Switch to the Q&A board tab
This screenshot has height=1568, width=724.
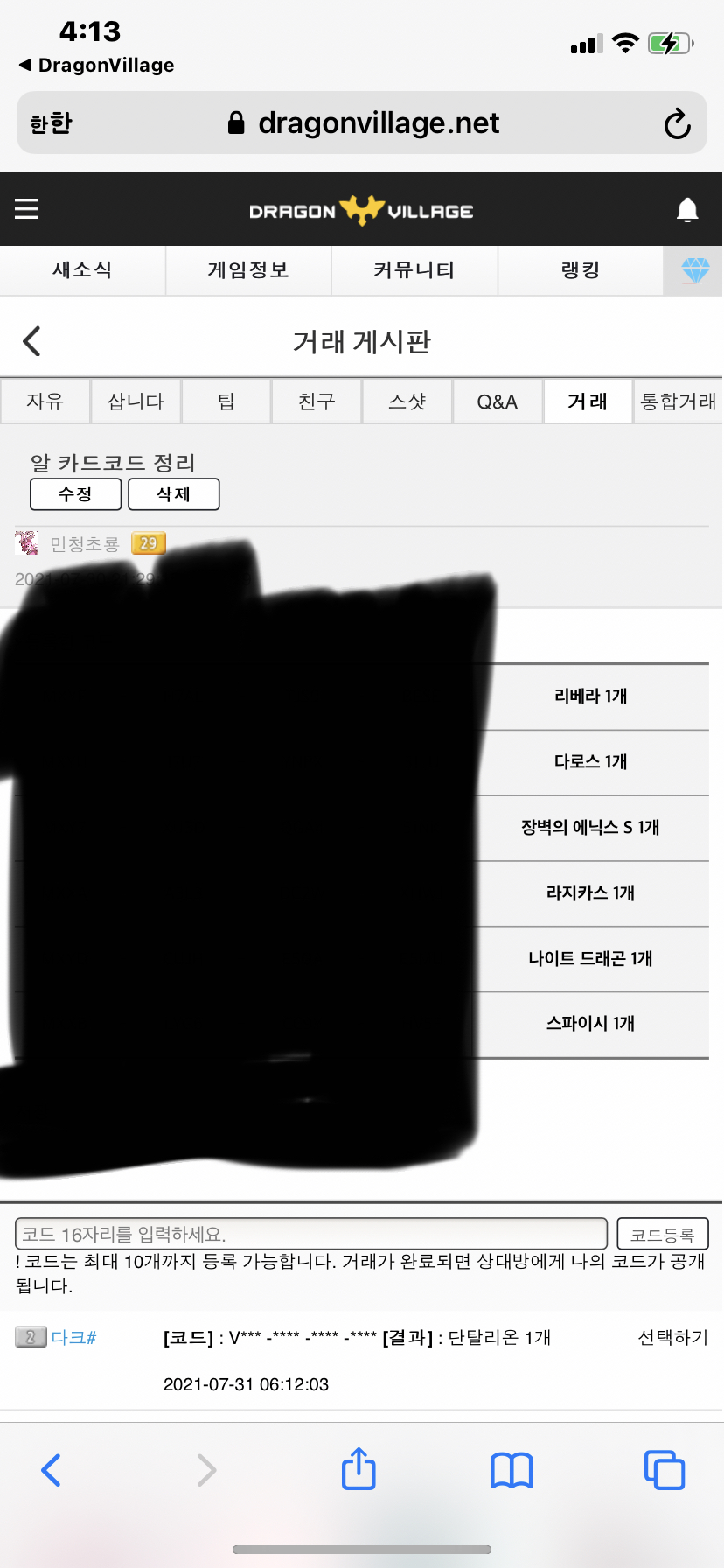(498, 402)
